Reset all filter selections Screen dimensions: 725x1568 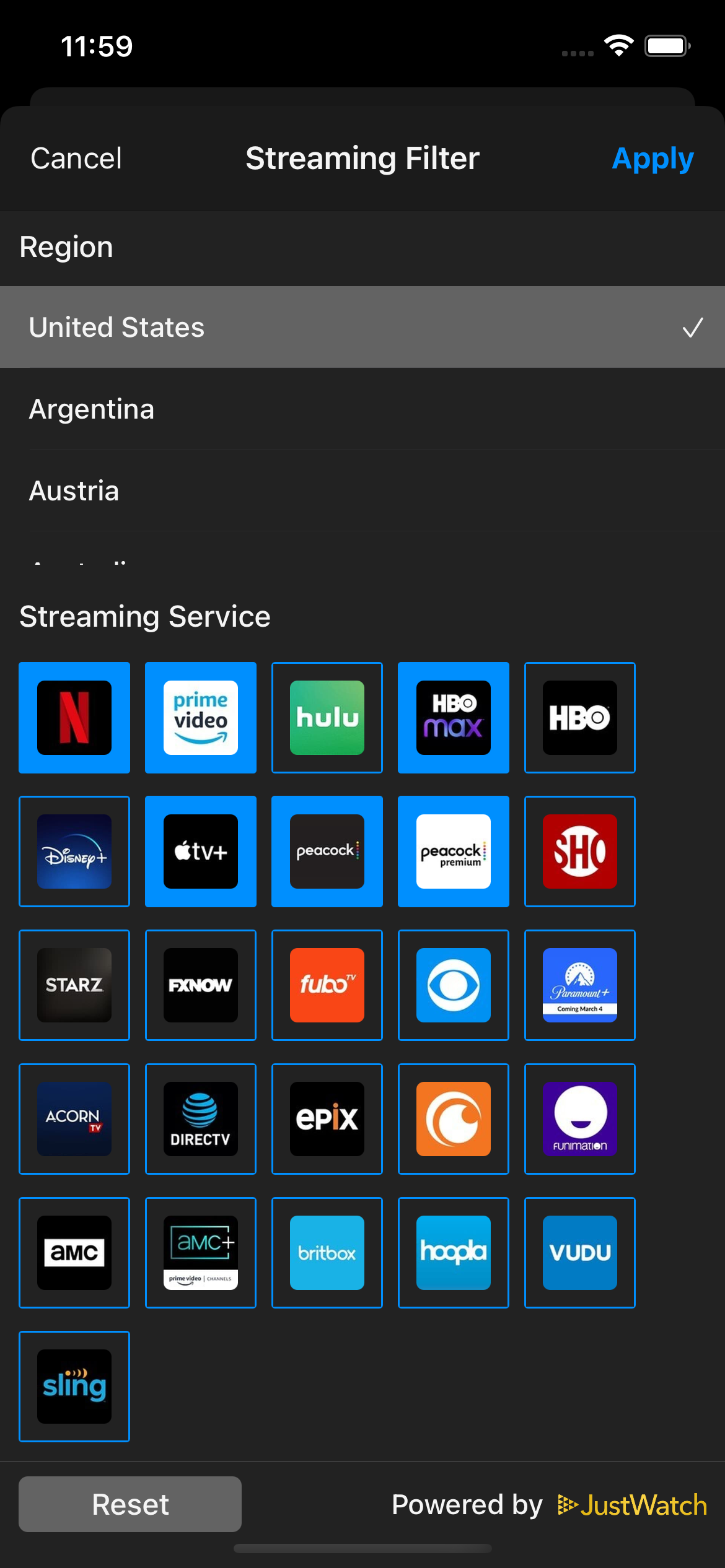(130, 1504)
